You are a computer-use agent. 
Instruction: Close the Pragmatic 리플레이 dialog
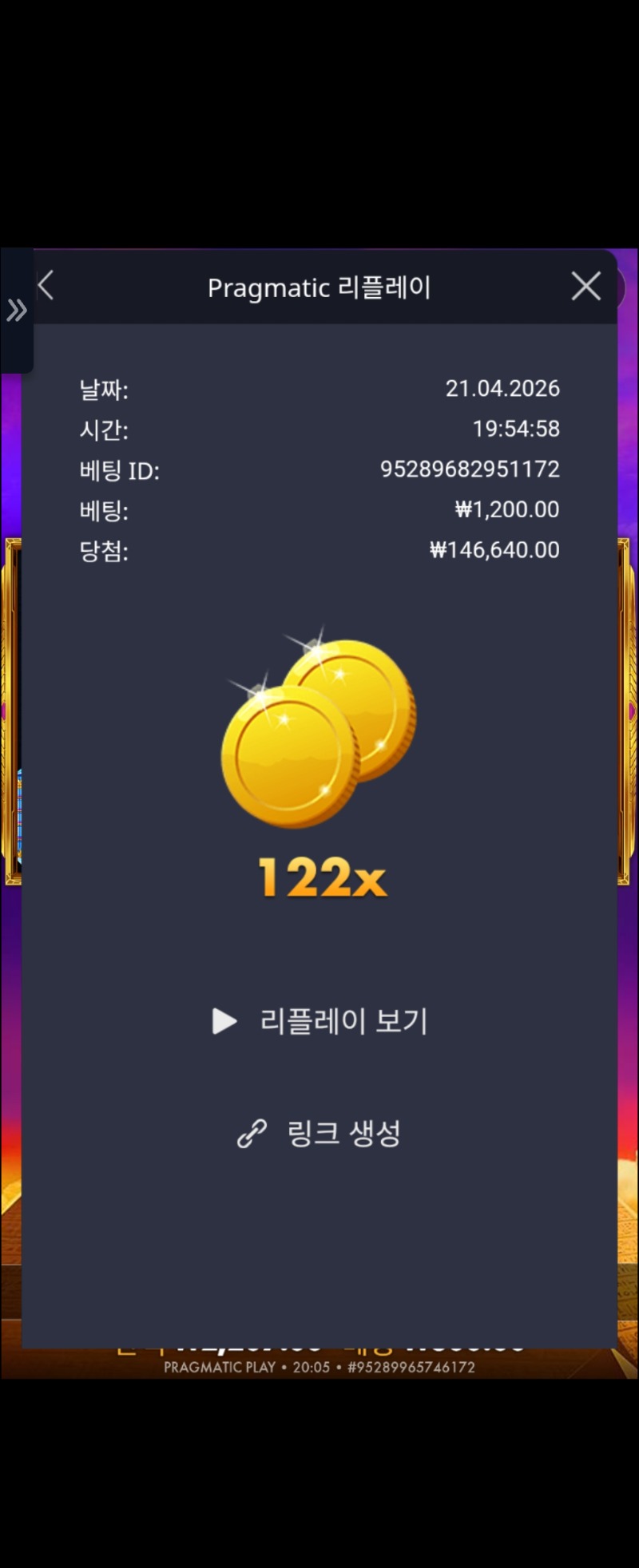click(x=585, y=286)
